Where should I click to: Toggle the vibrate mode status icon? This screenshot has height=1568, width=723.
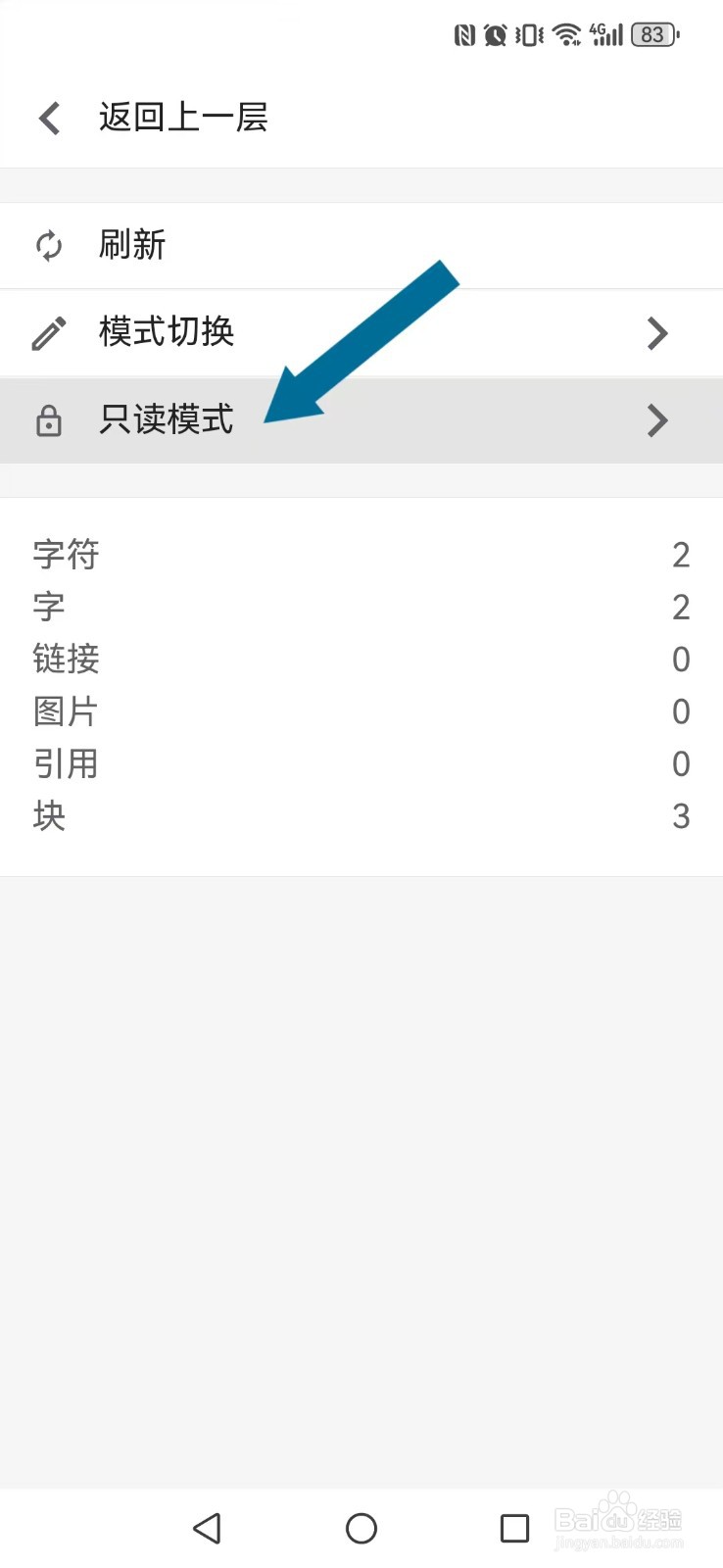click(x=527, y=34)
